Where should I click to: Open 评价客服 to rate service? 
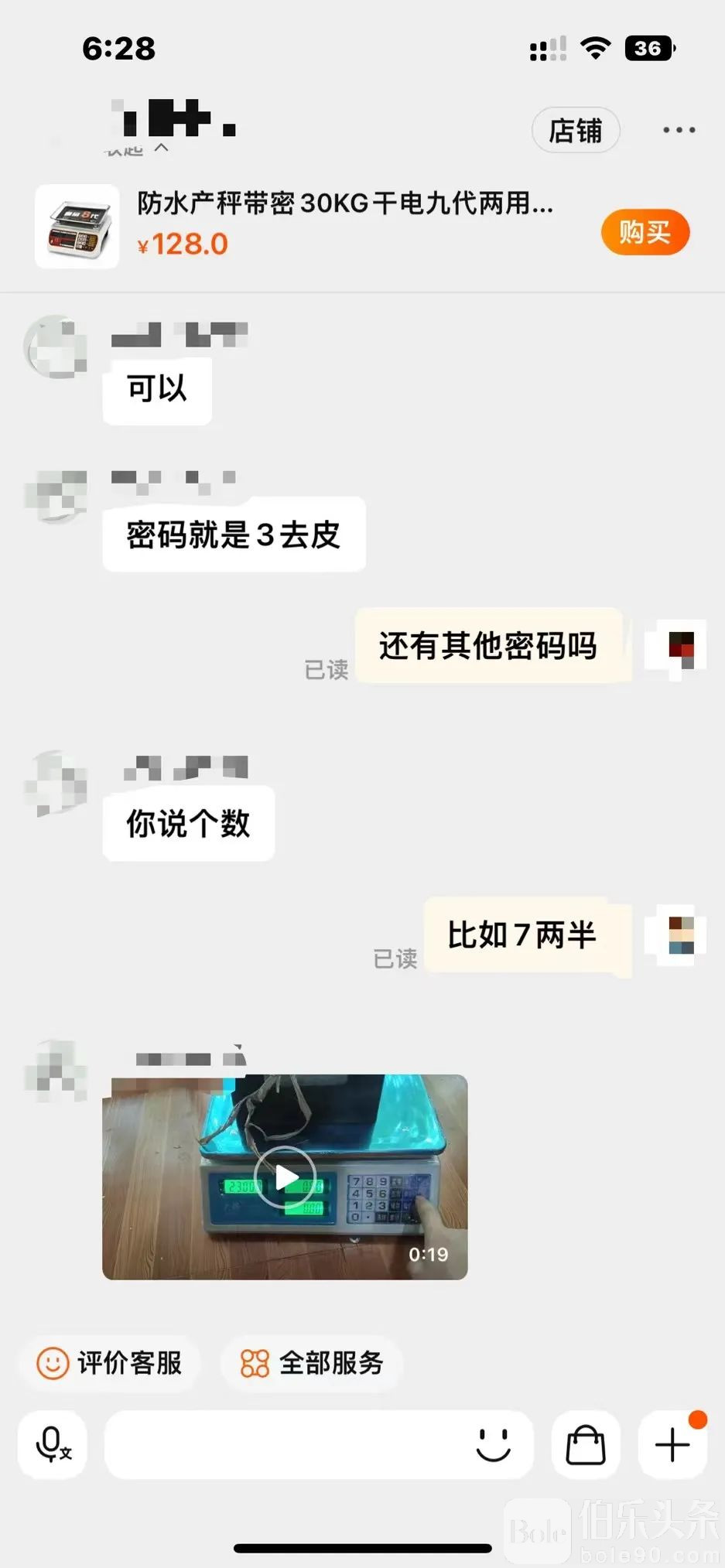pos(110,1363)
